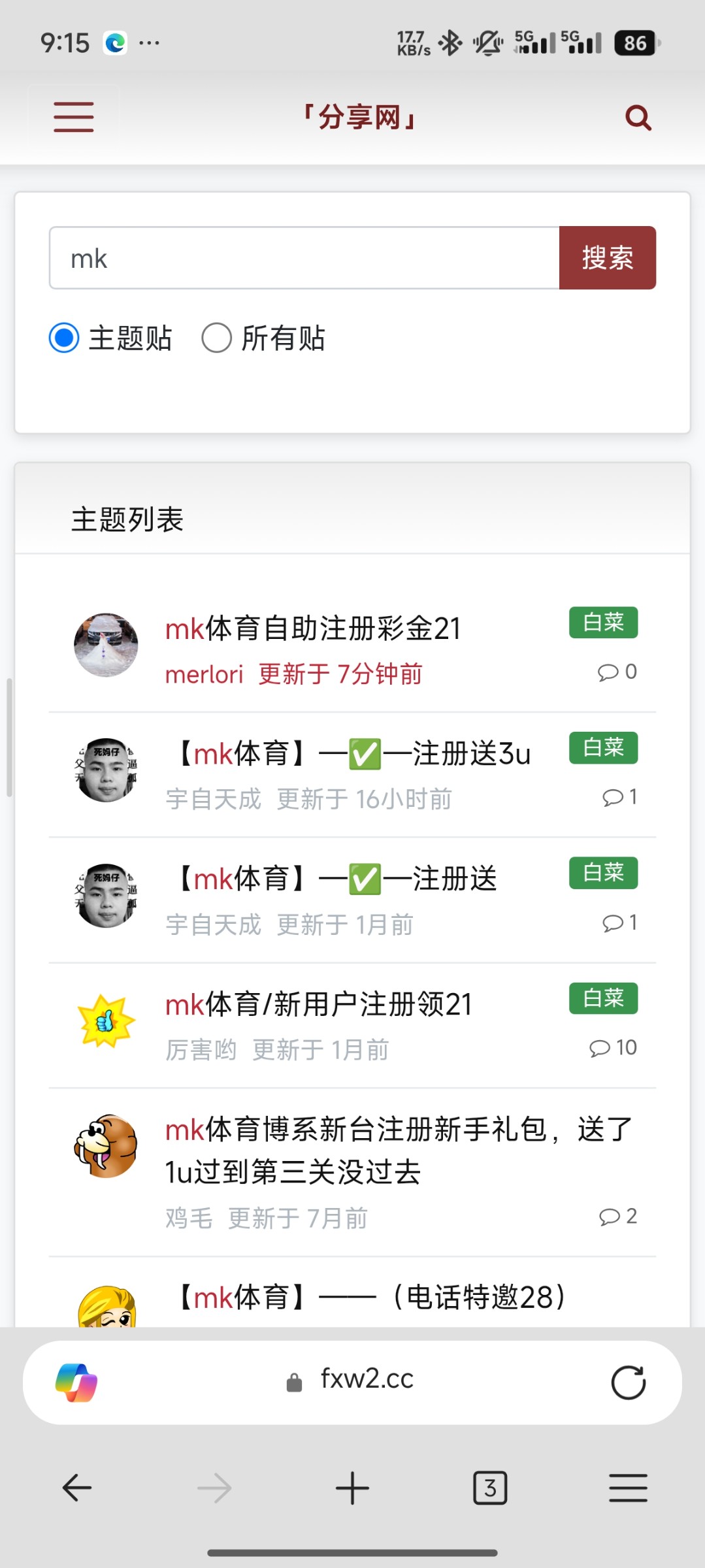Open the hamburger drawer menu
The width and height of the screenshot is (705, 1568).
pyautogui.click(x=74, y=117)
